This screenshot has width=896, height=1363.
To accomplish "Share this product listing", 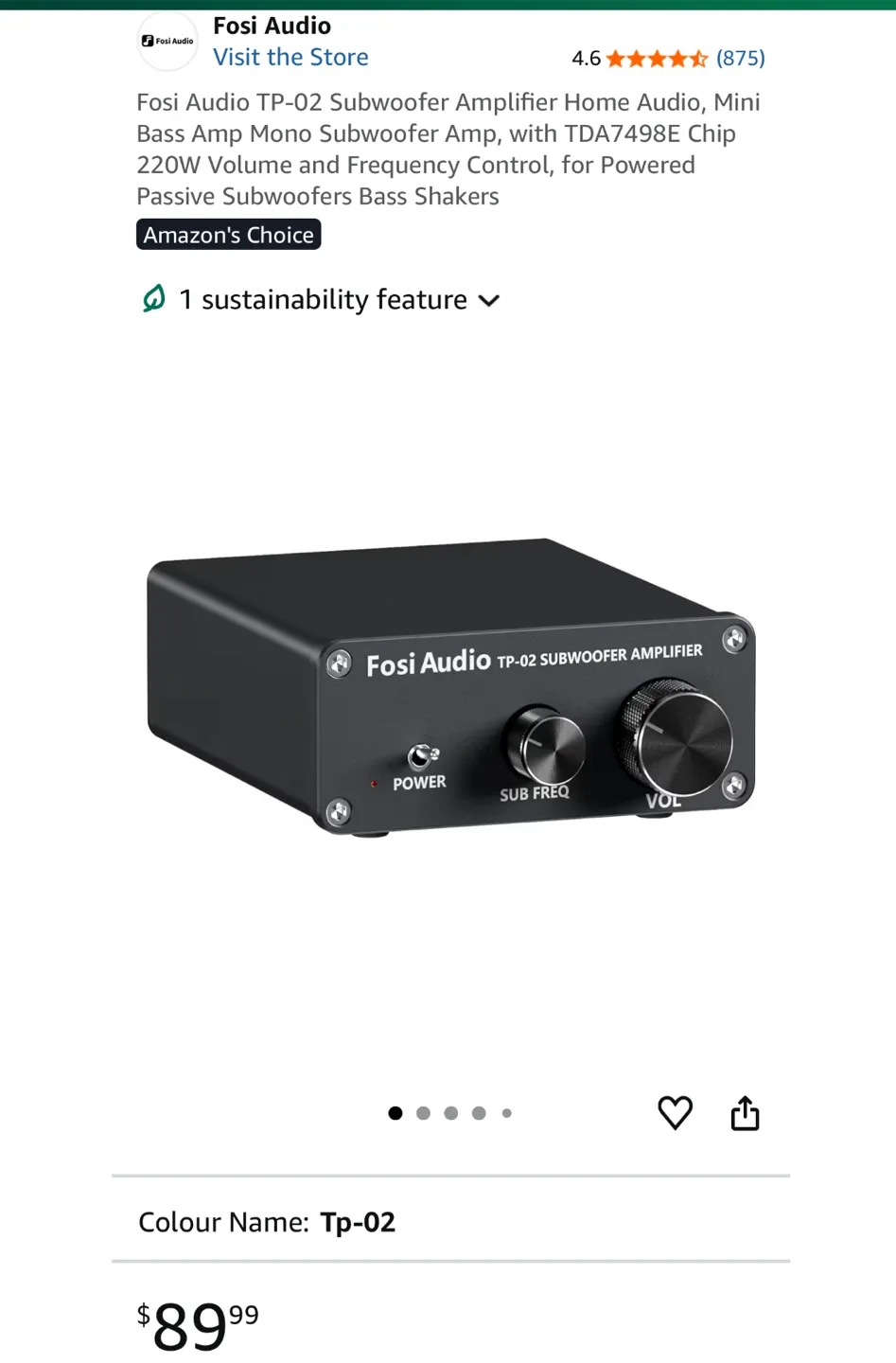I will [745, 1113].
